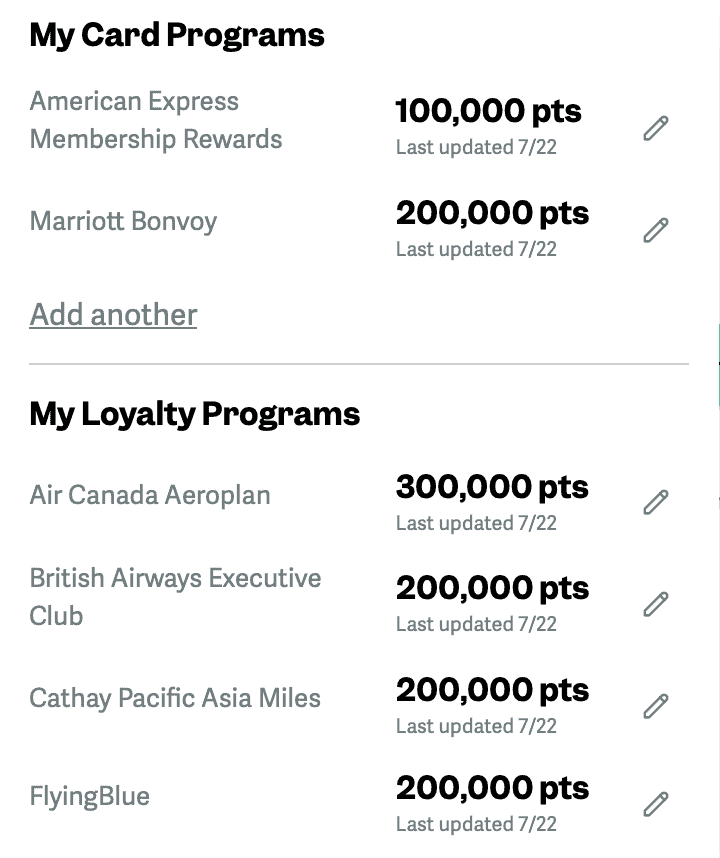
Task: Edit the FlyingBlue points balance
Action: 655,804
